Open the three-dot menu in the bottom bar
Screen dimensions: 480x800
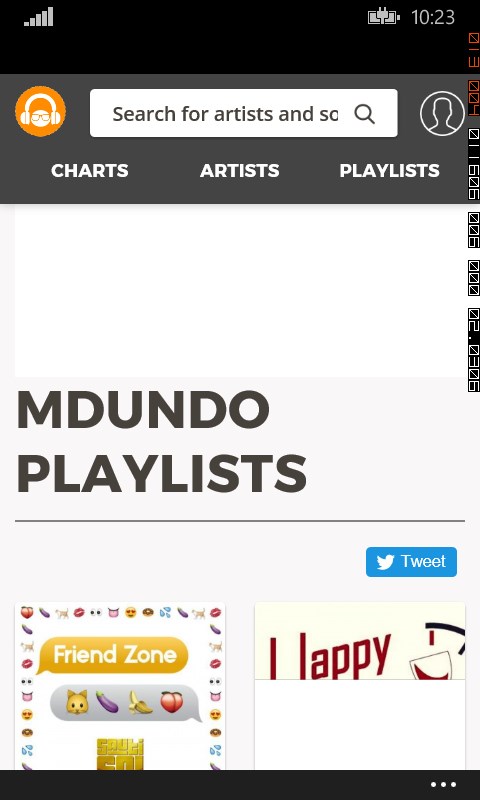pos(443,785)
